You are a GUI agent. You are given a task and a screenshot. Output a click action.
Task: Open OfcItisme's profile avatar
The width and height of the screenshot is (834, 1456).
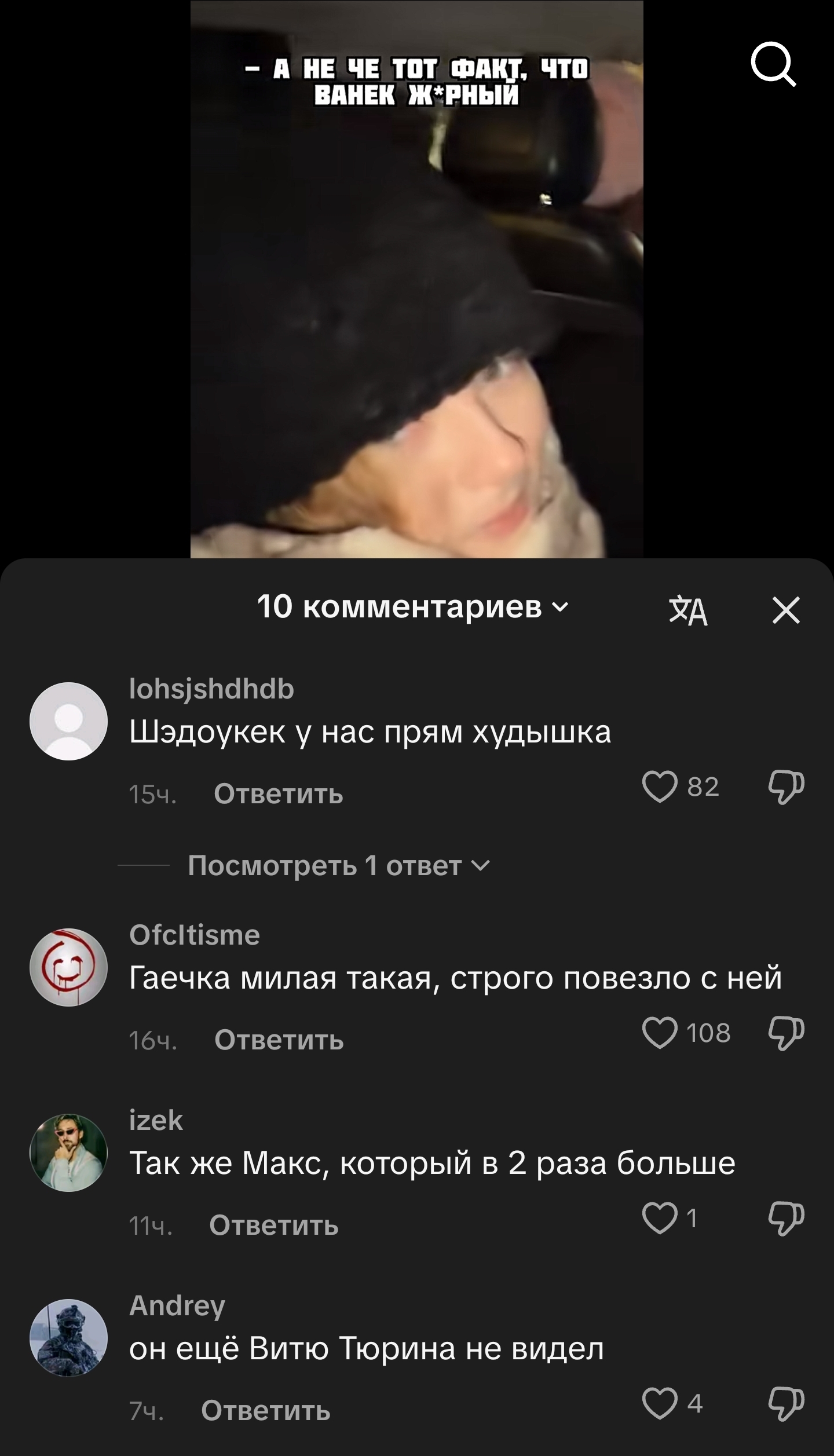point(68,968)
